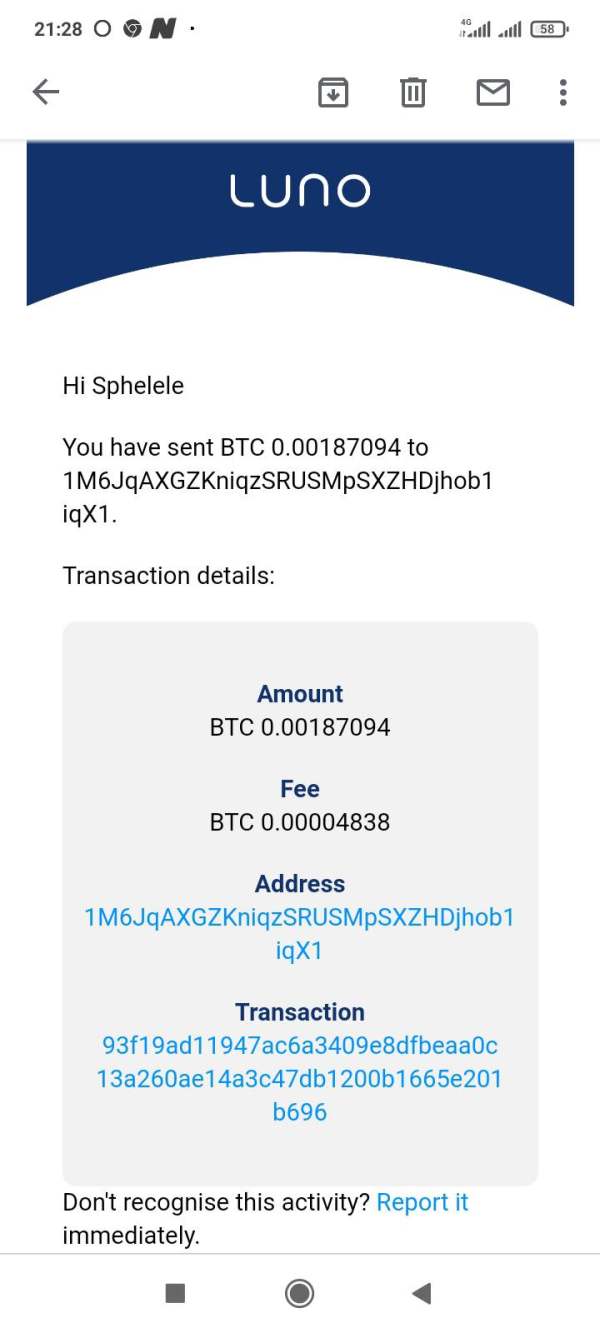Mark the email as unread
Image resolution: width=600 pixels, height=1333 pixels.
pos(493,93)
